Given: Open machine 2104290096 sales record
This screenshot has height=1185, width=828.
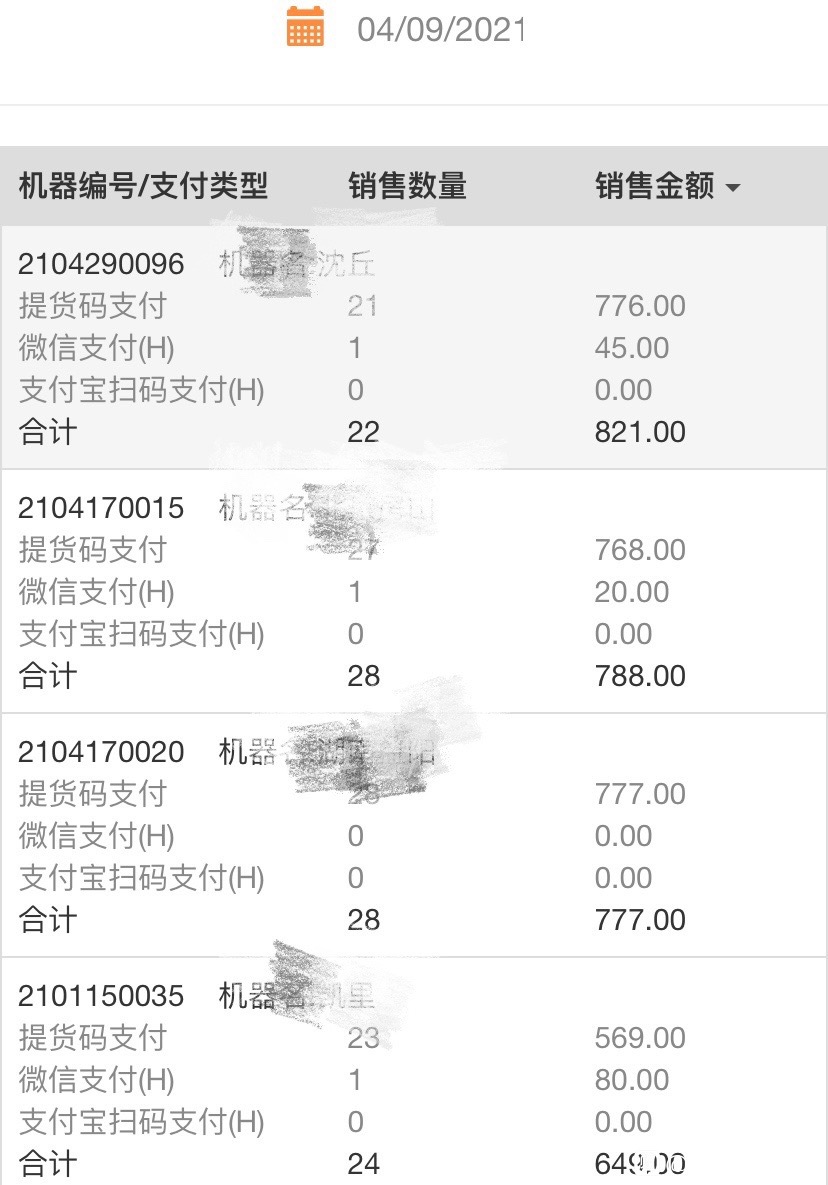Looking at the screenshot, I should pos(102,264).
